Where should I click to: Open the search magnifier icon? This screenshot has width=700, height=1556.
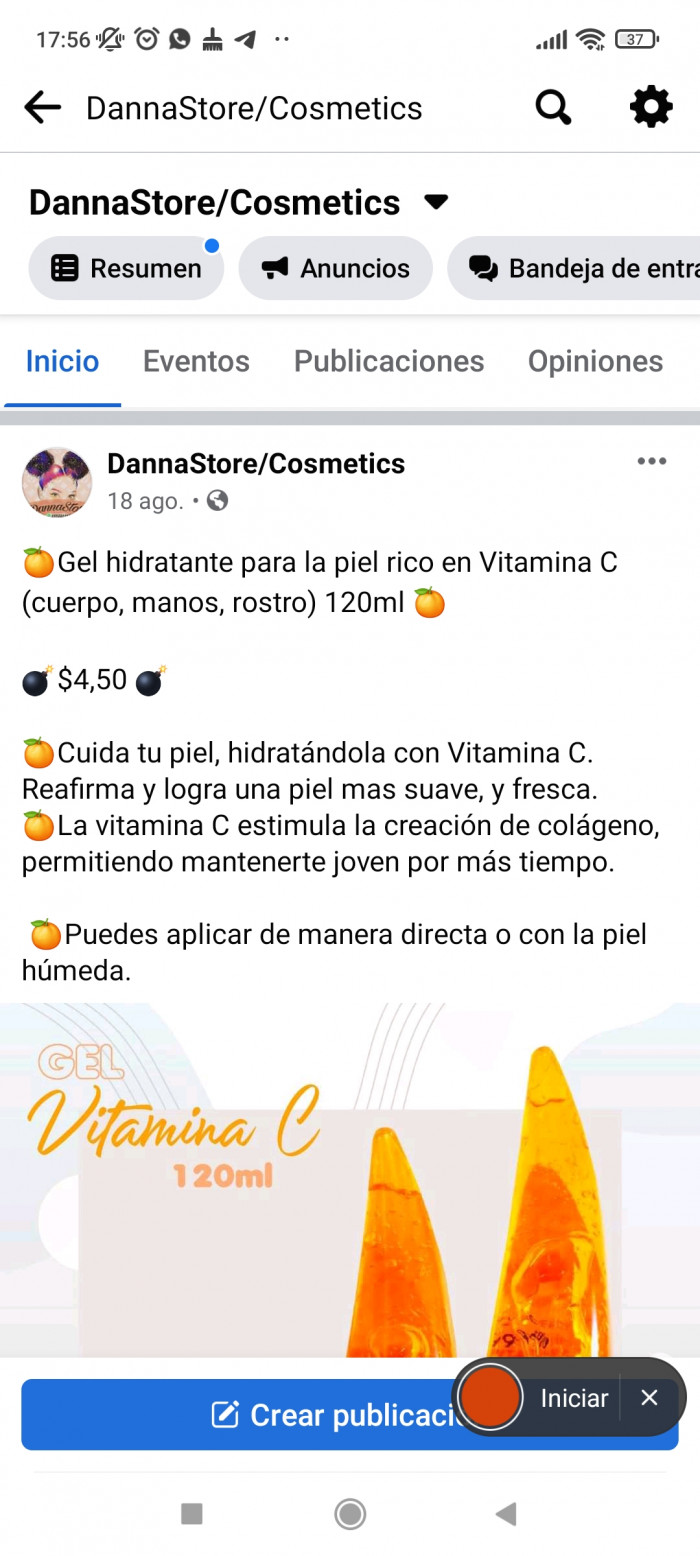tap(553, 107)
